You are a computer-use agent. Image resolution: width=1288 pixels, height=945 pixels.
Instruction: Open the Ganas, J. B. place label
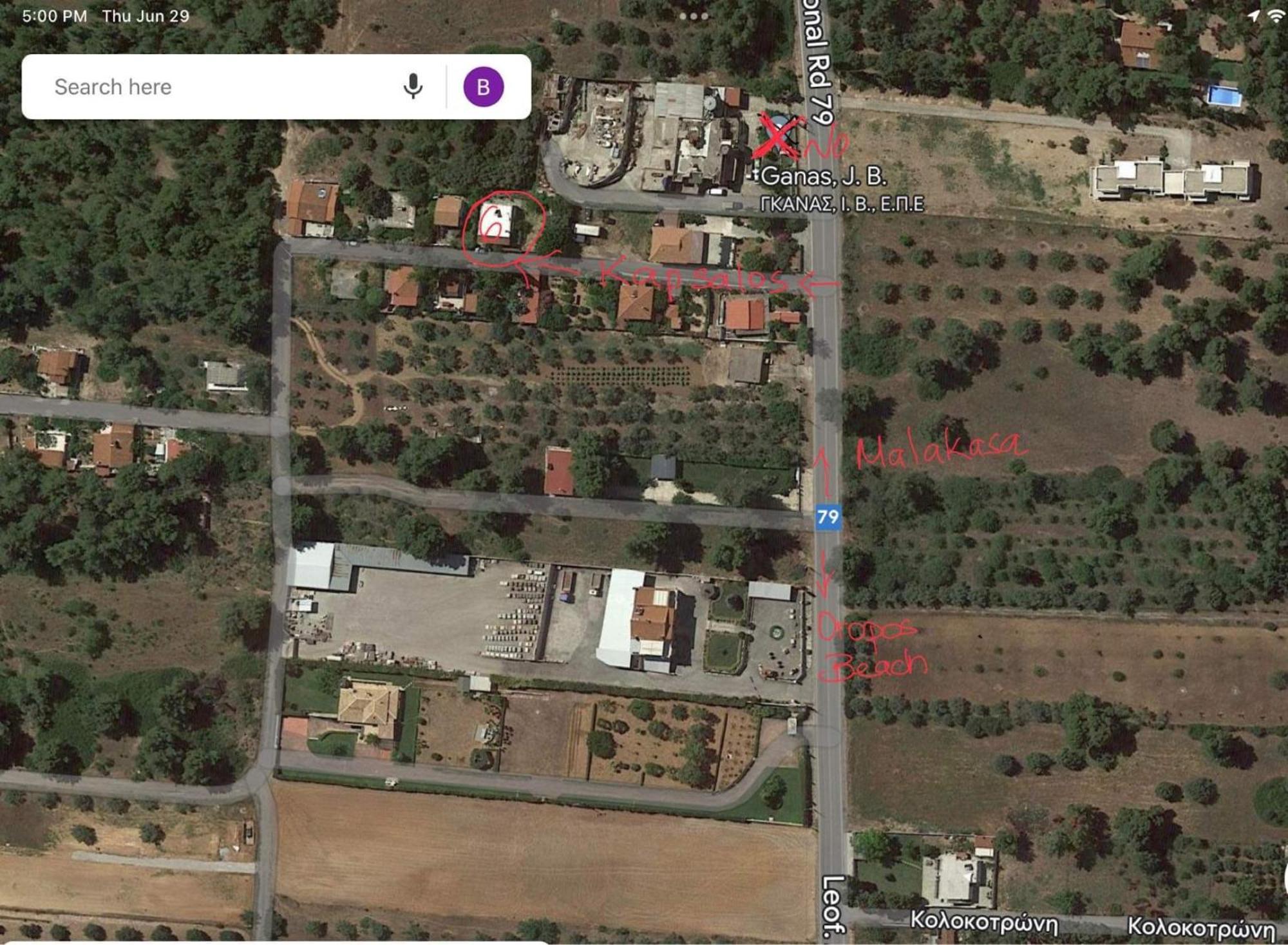[824, 177]
